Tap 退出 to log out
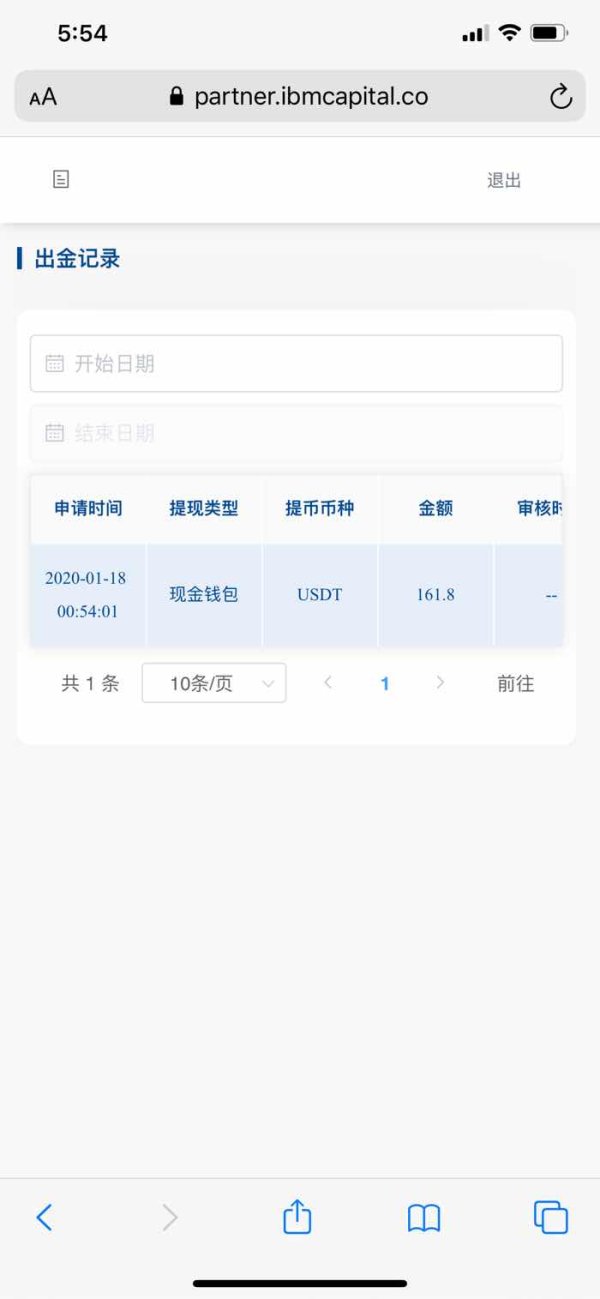600x1299 pixels. pyautogui.click(x=504, y=180)
